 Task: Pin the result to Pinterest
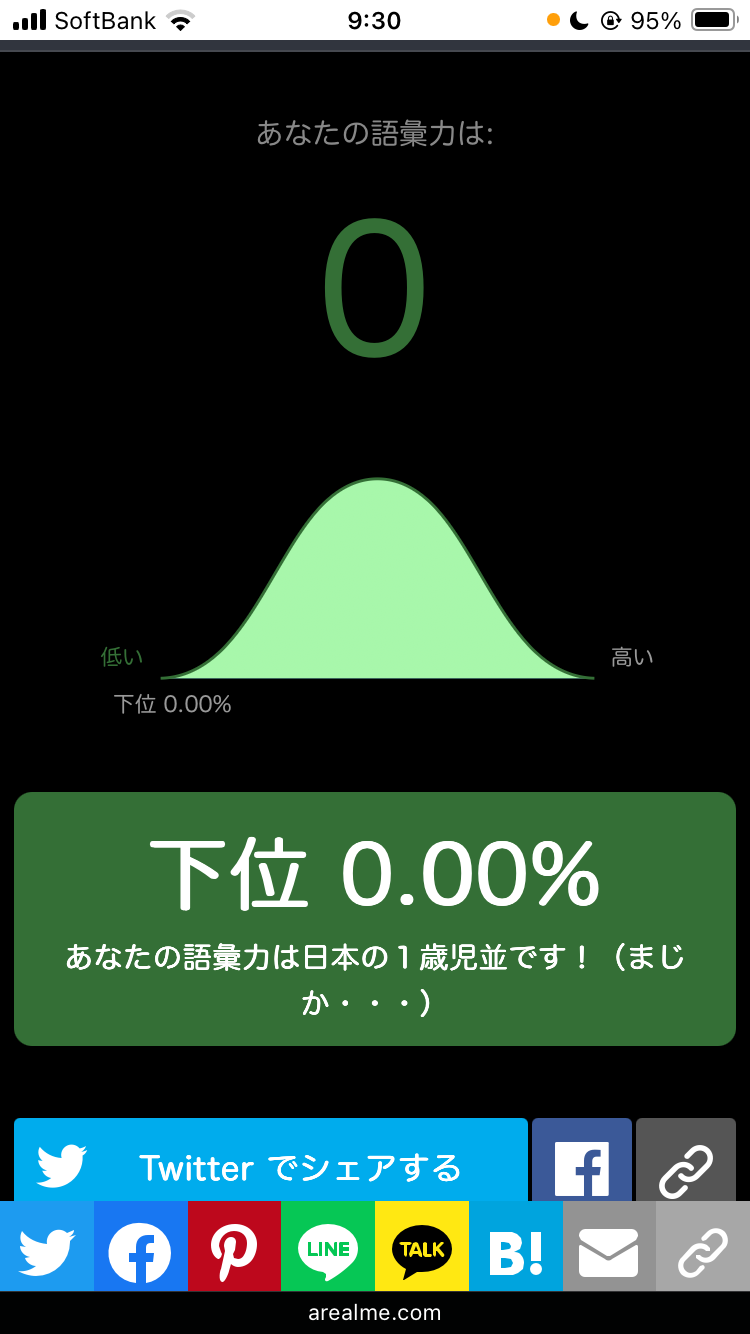pyautogui.click(x=234, y=1247)
